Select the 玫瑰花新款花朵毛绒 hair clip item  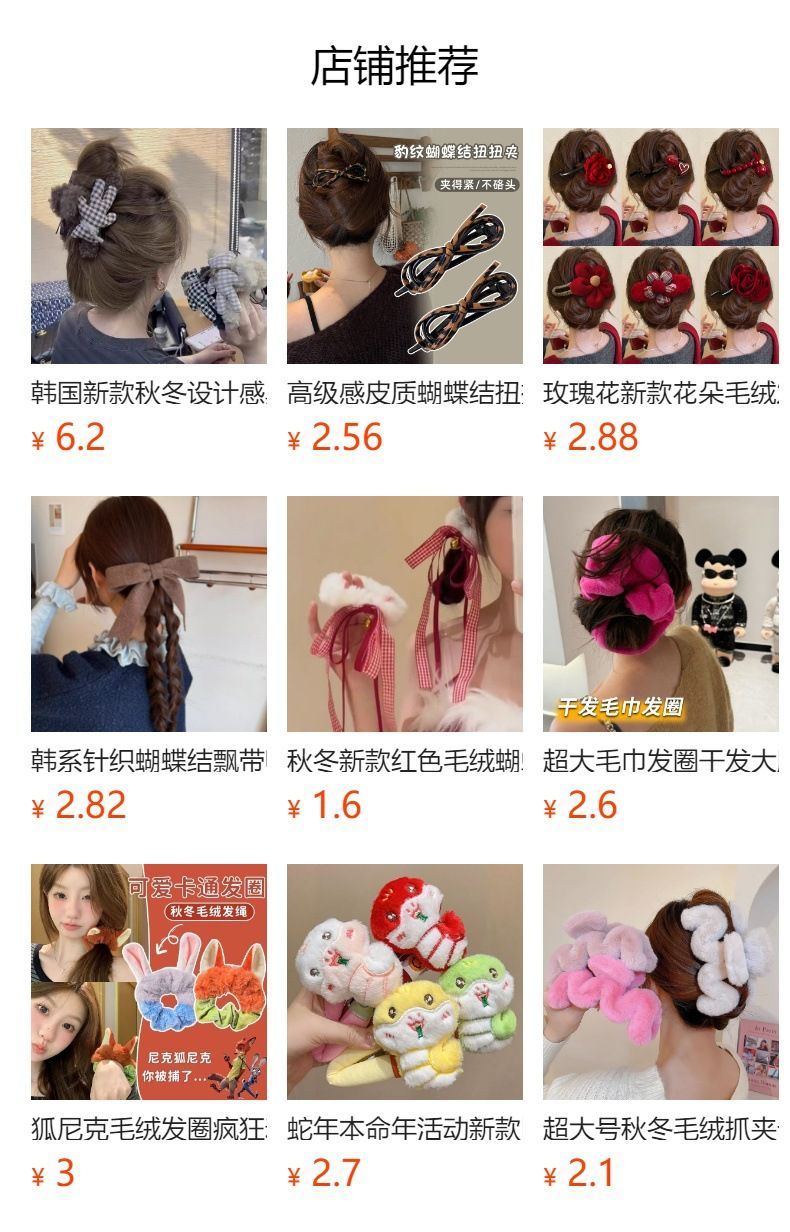pyautogui.click(x=660, y=246)
